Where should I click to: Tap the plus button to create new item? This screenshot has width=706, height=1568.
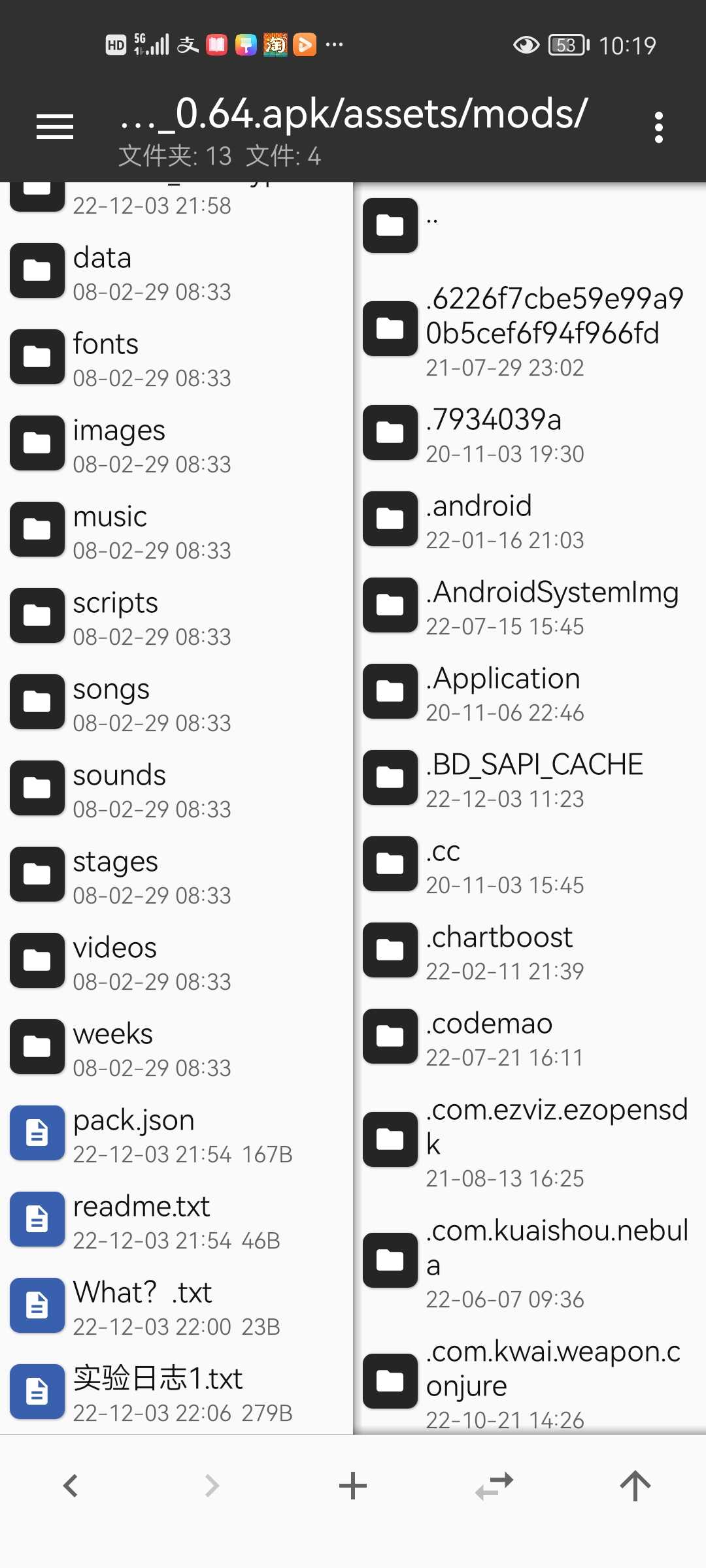click(x=353, y=1486)
